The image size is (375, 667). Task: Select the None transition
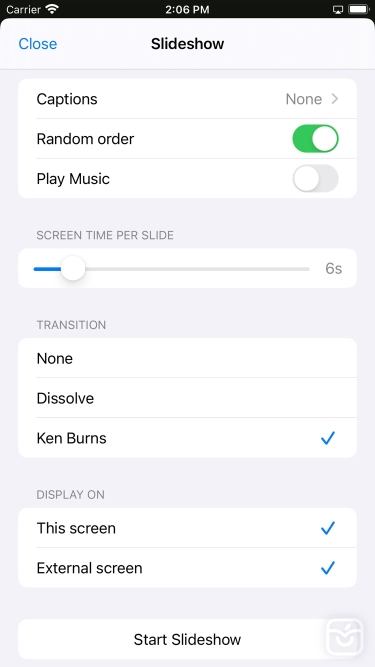(x=188, y=358)
